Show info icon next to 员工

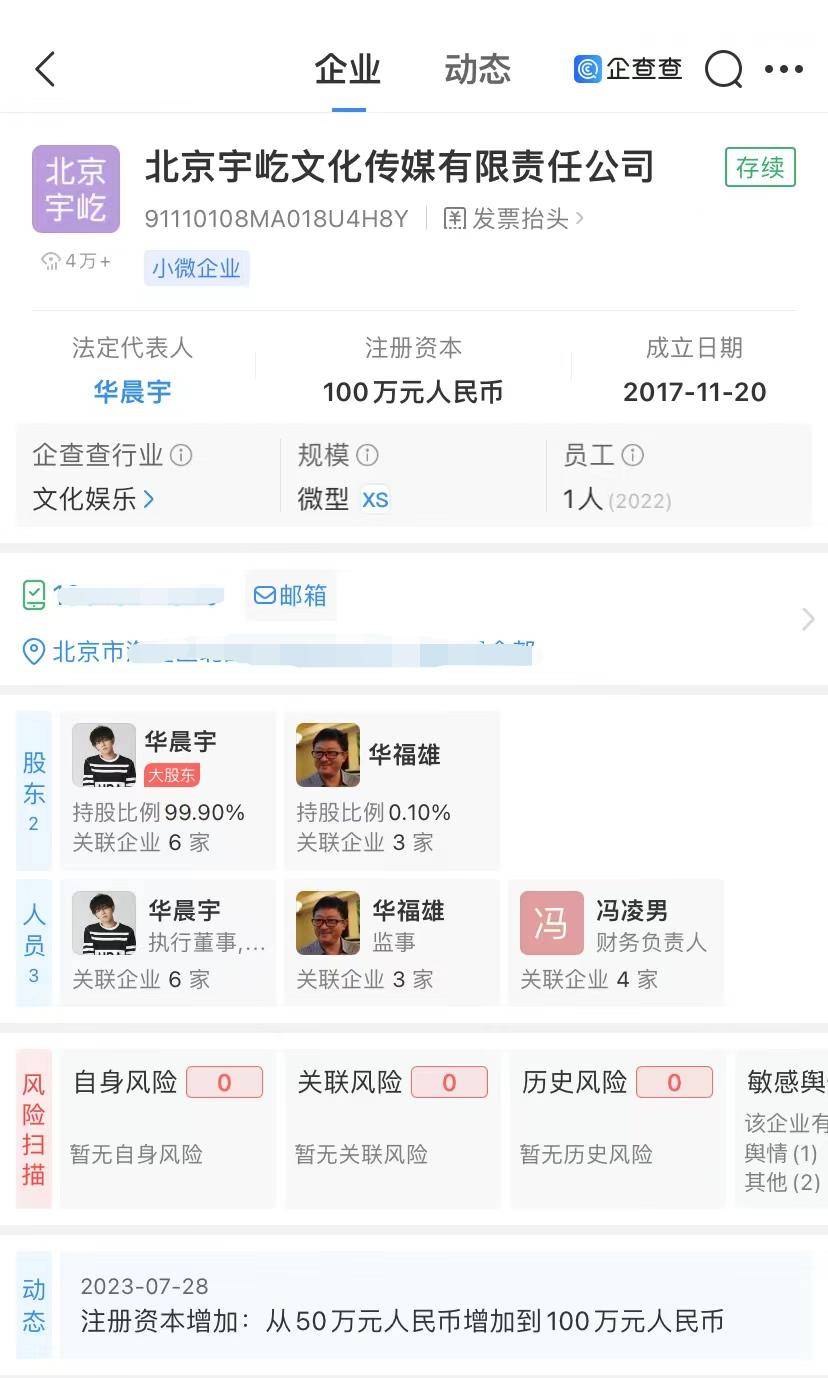coord(632,456)
